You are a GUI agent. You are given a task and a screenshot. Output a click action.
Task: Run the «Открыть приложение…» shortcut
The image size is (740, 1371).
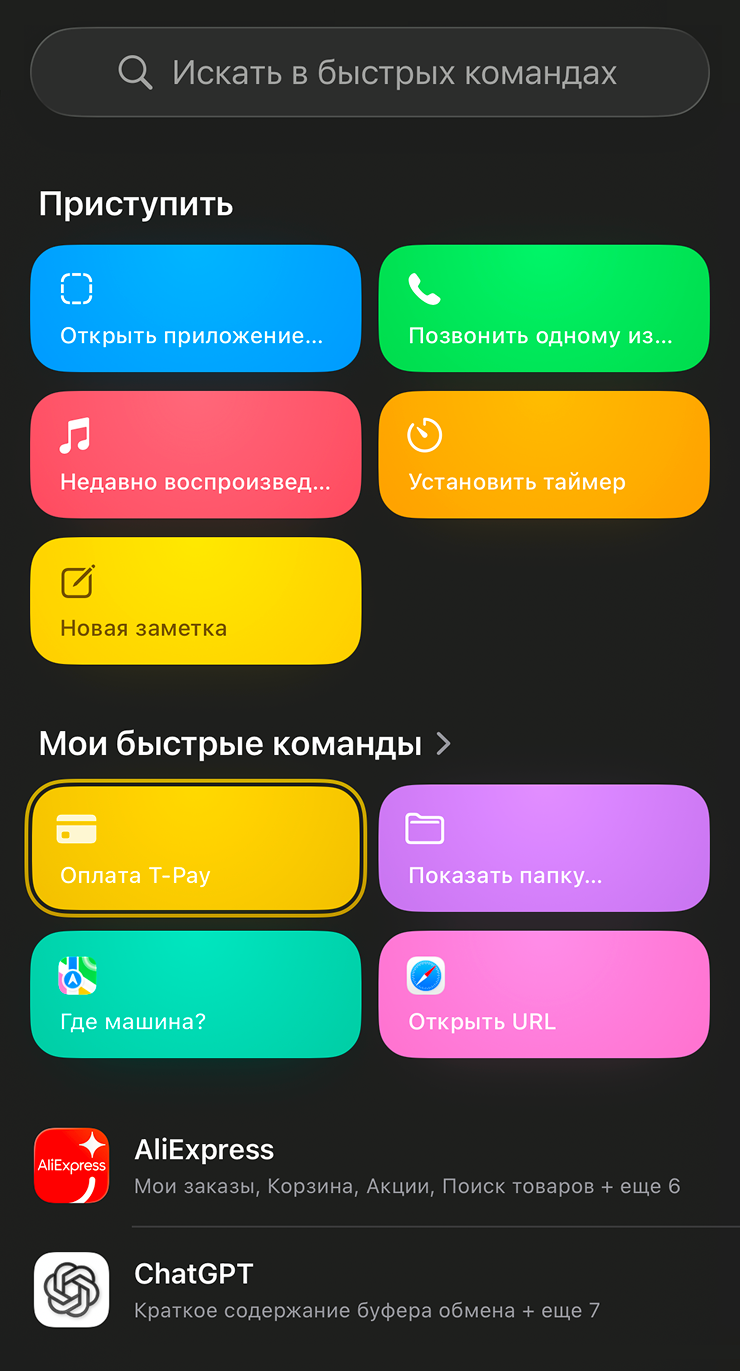[196, 308]
